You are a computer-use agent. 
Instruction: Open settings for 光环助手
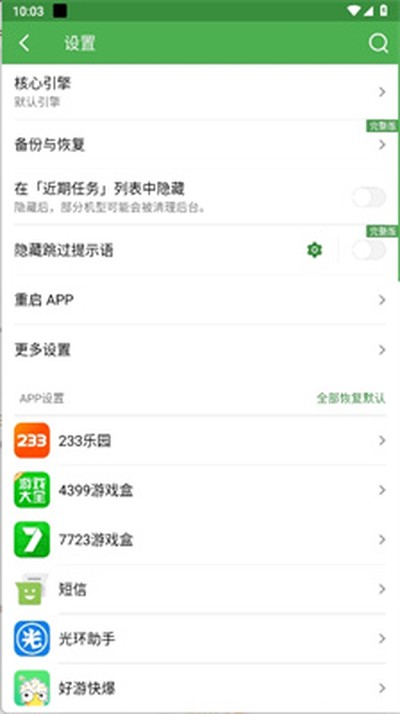200,639
